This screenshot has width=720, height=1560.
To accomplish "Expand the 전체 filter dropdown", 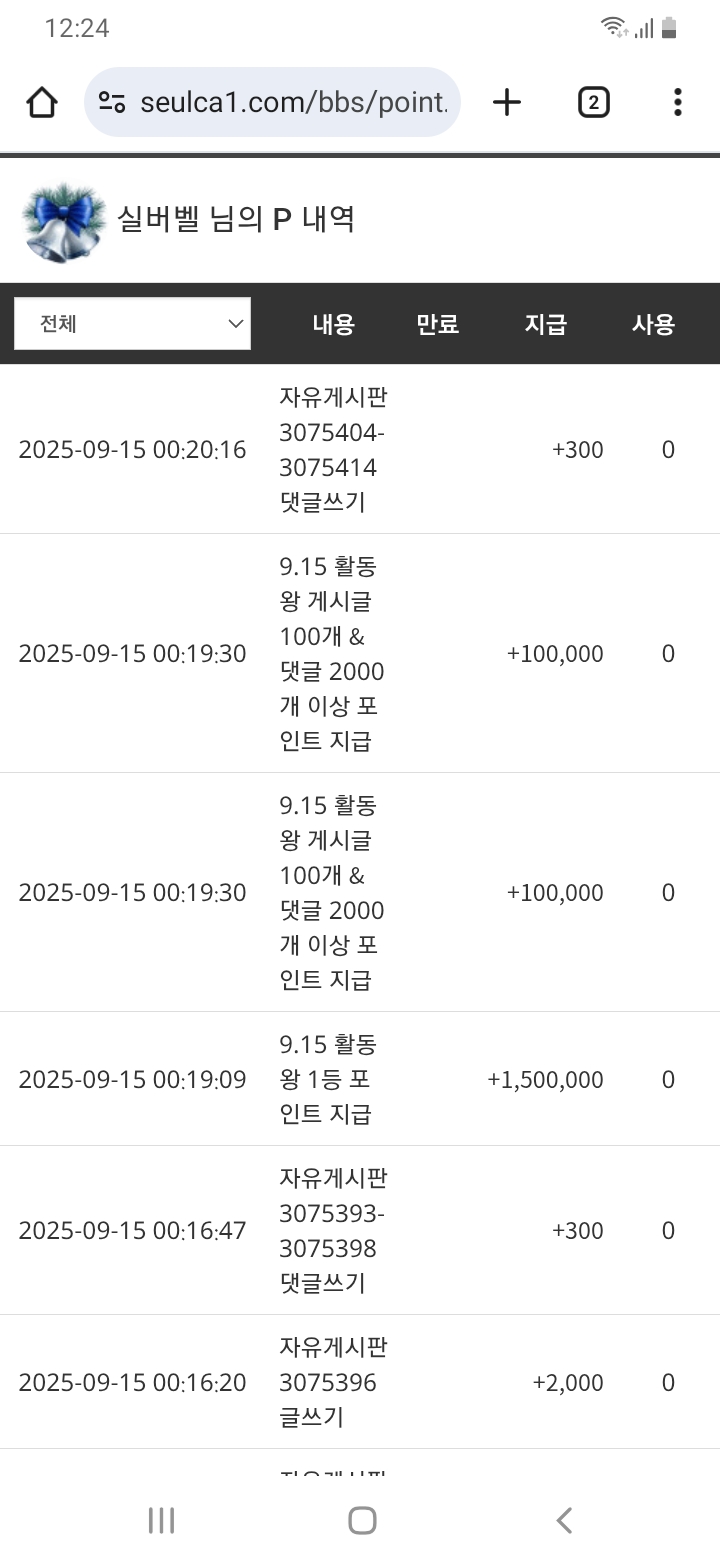I will click(132, 324).
